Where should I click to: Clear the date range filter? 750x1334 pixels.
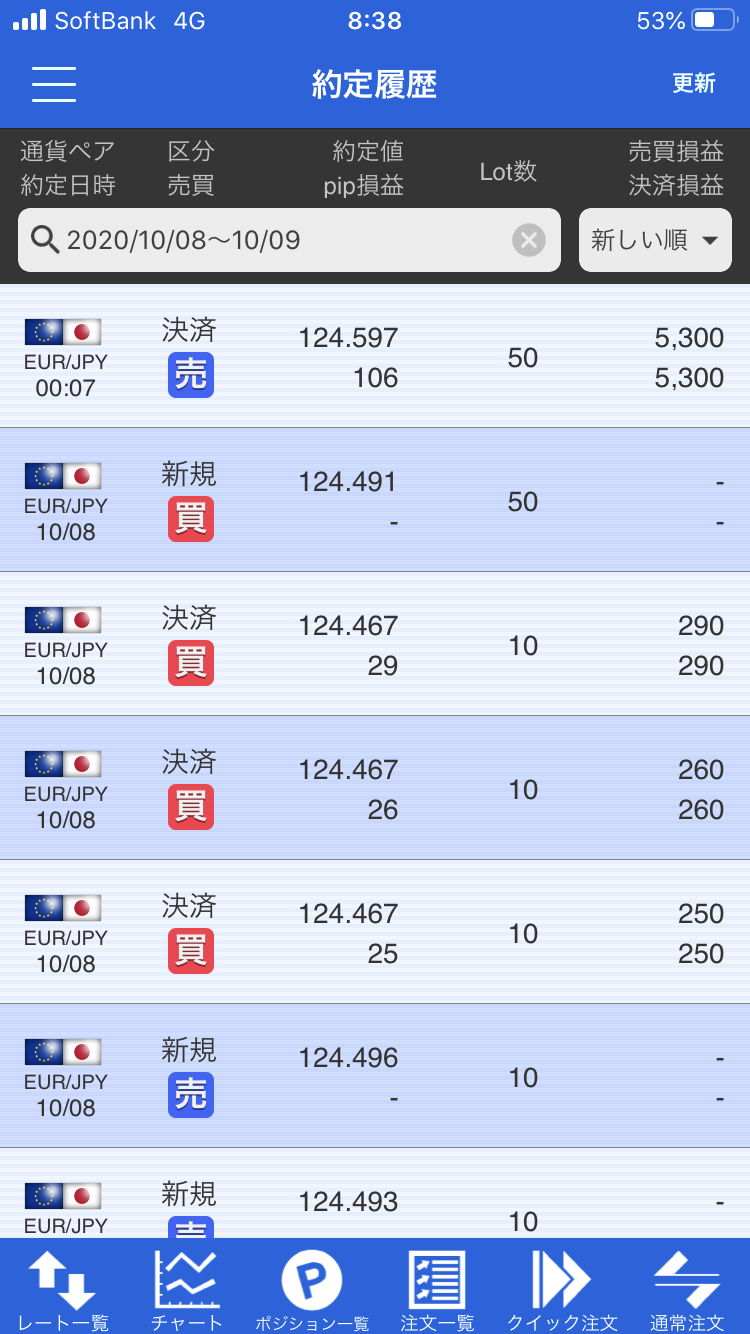(x=529, y=240)
